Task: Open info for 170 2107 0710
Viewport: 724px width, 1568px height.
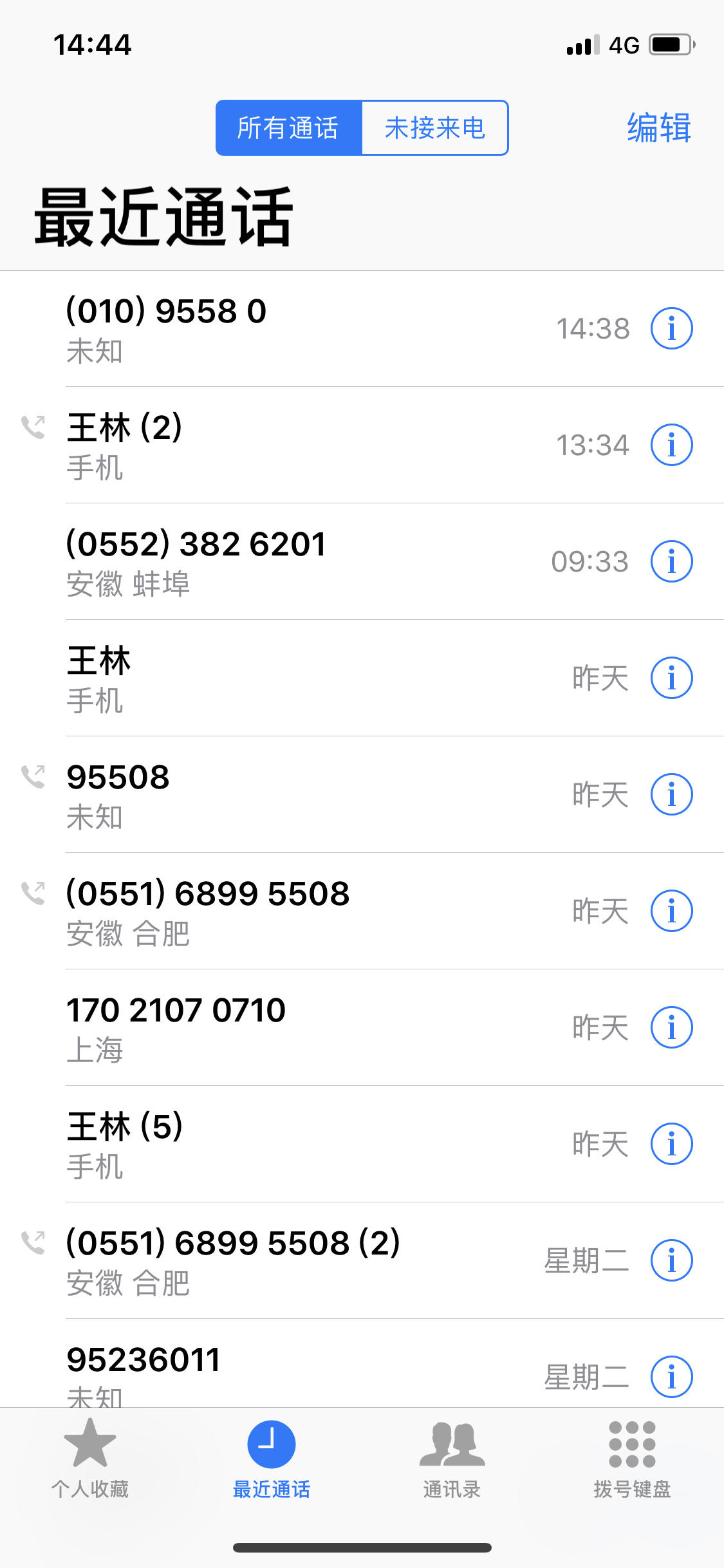Action: pyautogui.click(x=671, y=1027)
